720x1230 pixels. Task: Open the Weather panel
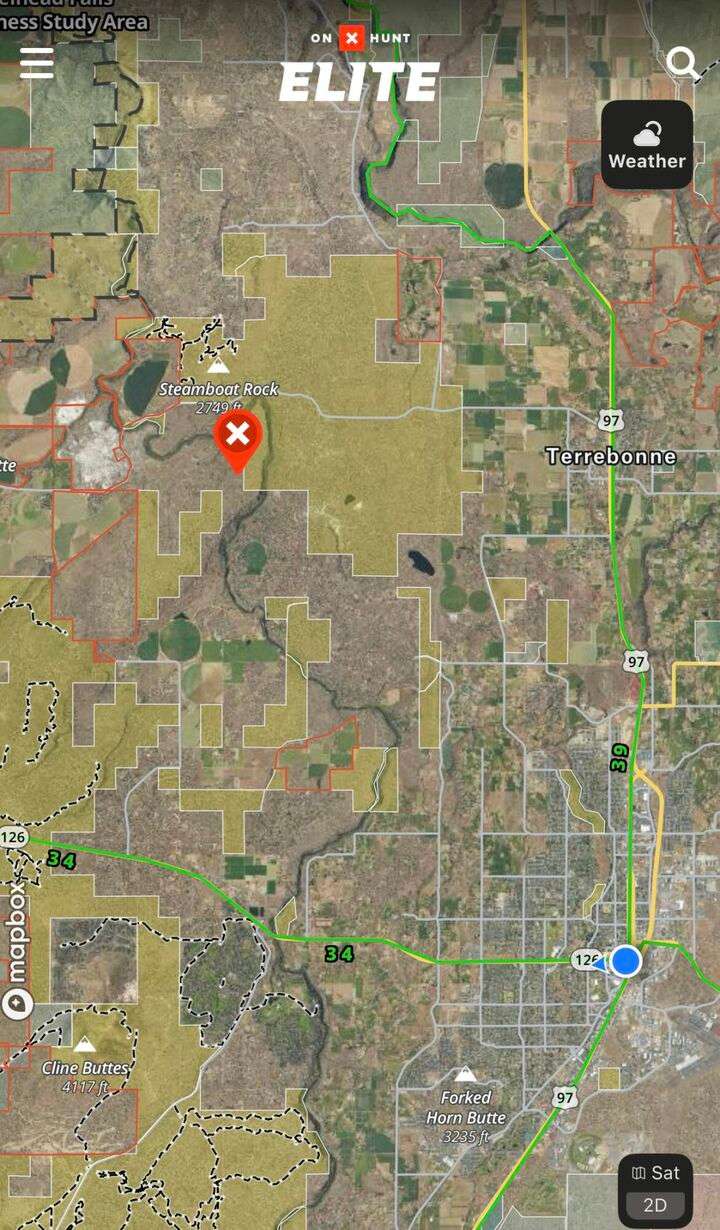[647, 146]
